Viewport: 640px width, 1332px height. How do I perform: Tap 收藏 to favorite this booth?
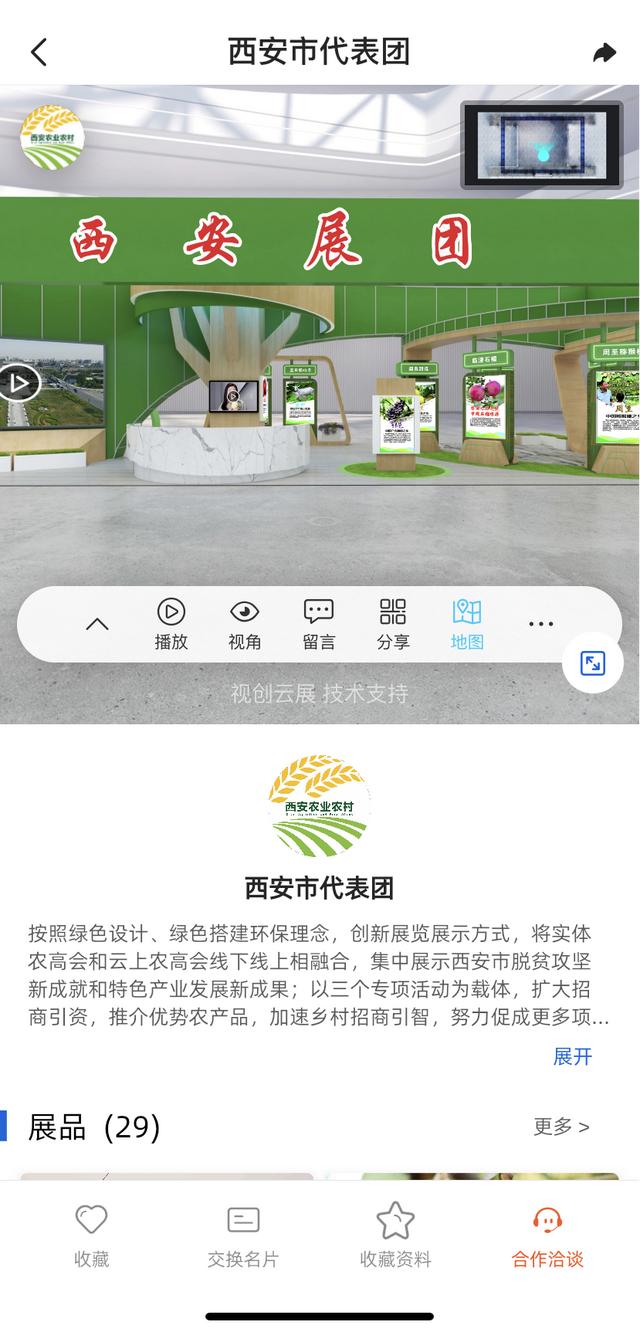click(92, 1236)
